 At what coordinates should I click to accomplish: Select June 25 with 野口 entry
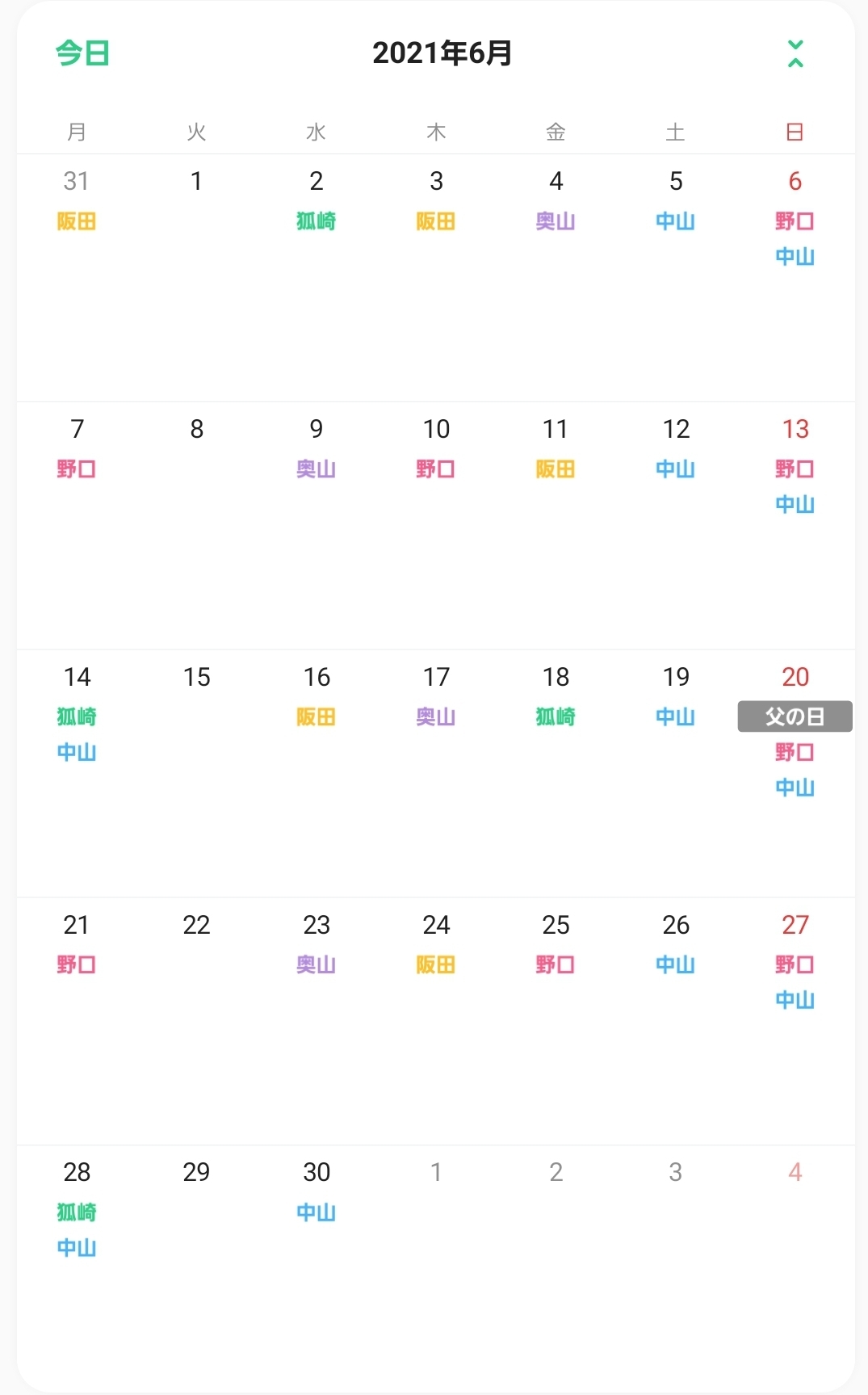coord(556,1022)
